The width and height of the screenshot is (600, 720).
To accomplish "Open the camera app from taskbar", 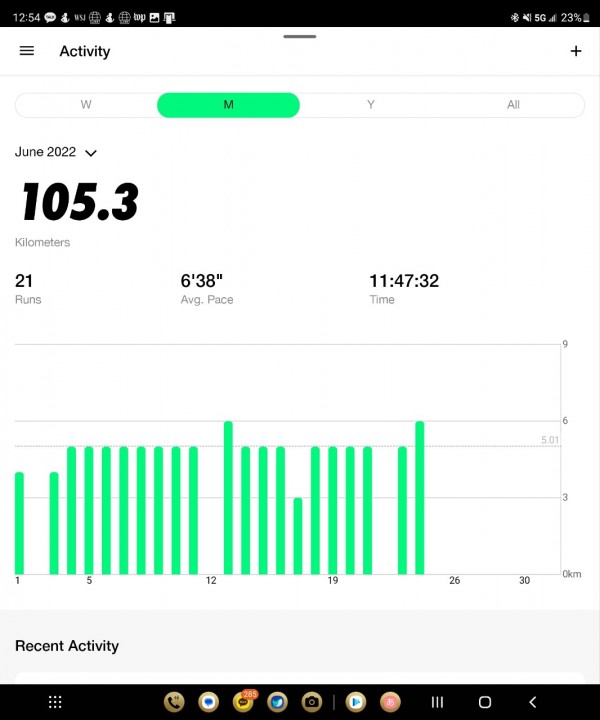I will (312, 702).
